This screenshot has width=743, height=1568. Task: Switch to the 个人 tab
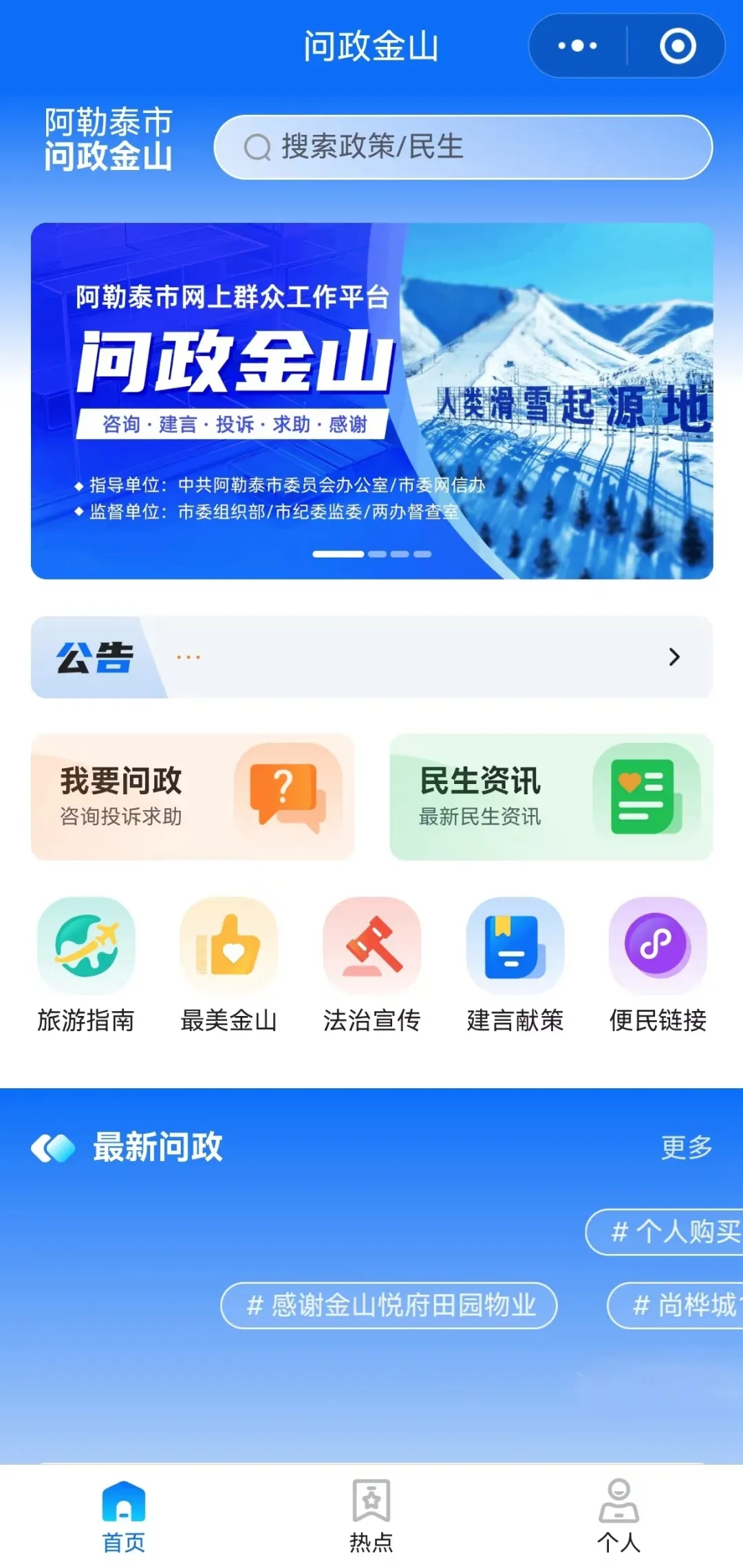(618, 1516)
